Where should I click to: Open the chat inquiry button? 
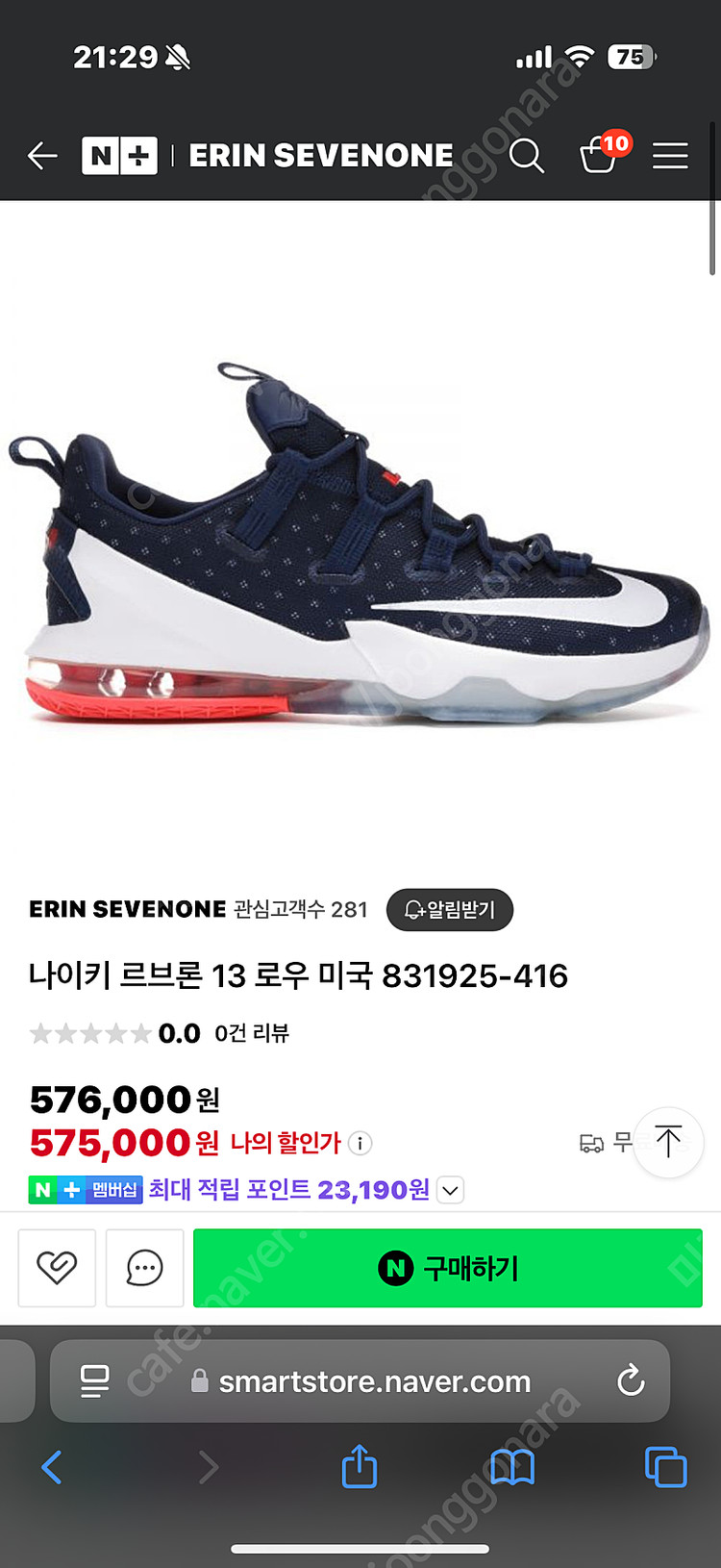(144, 1268)
